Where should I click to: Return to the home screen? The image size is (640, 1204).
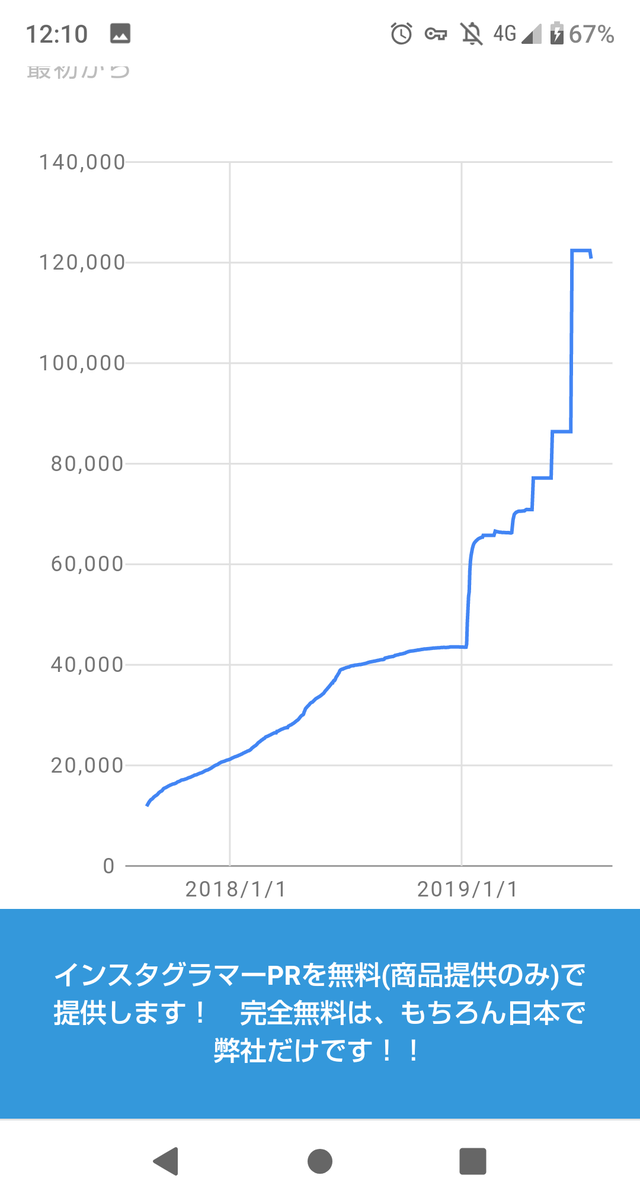(x=320, y=1161)
